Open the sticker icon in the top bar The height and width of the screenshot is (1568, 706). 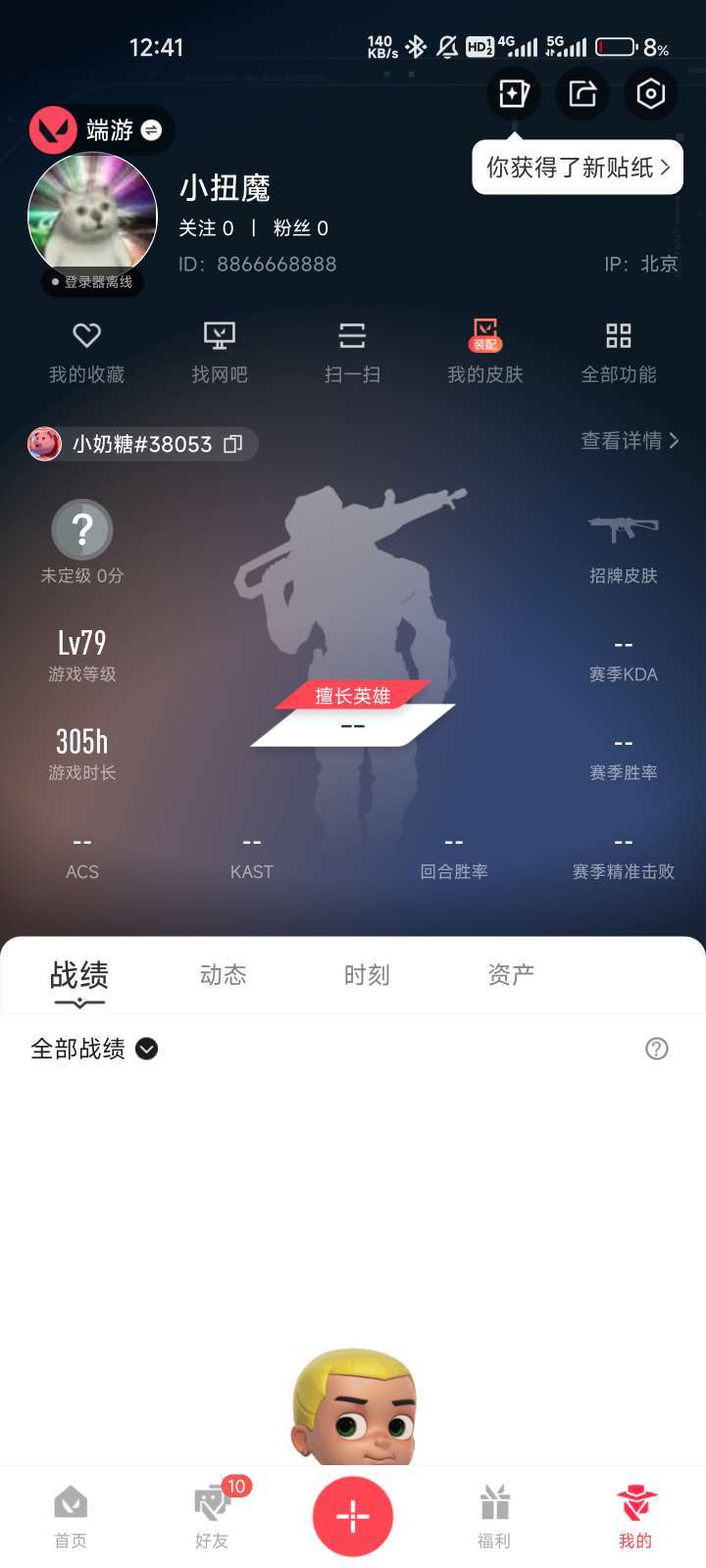(514, 94)
